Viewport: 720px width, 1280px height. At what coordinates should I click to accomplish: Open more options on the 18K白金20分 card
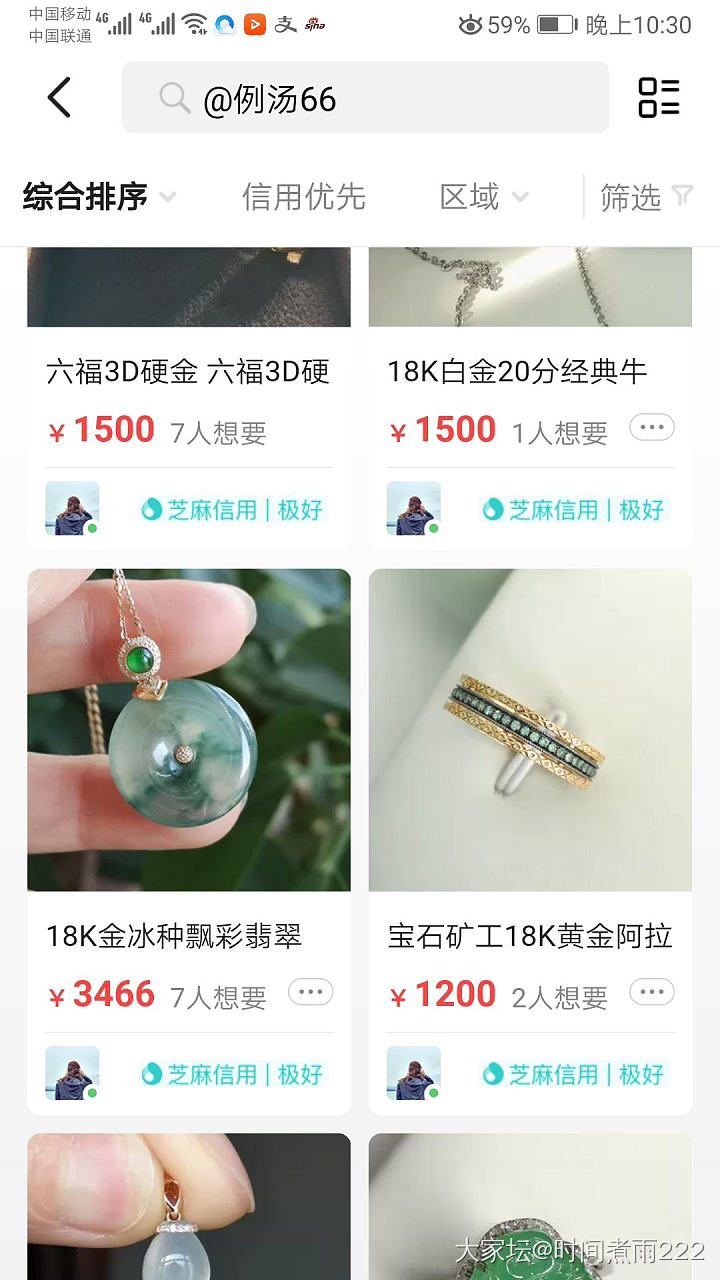(651, 428)
